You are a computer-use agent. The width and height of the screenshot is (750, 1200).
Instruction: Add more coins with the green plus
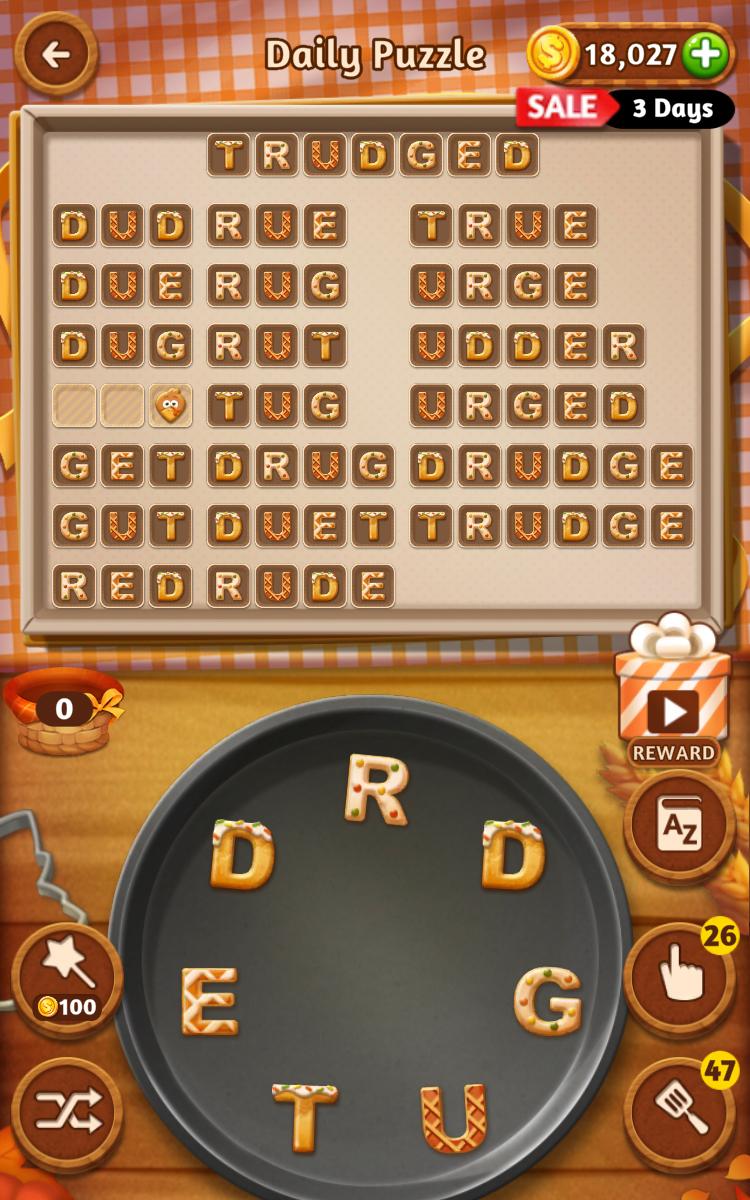(x=706, y=55)
